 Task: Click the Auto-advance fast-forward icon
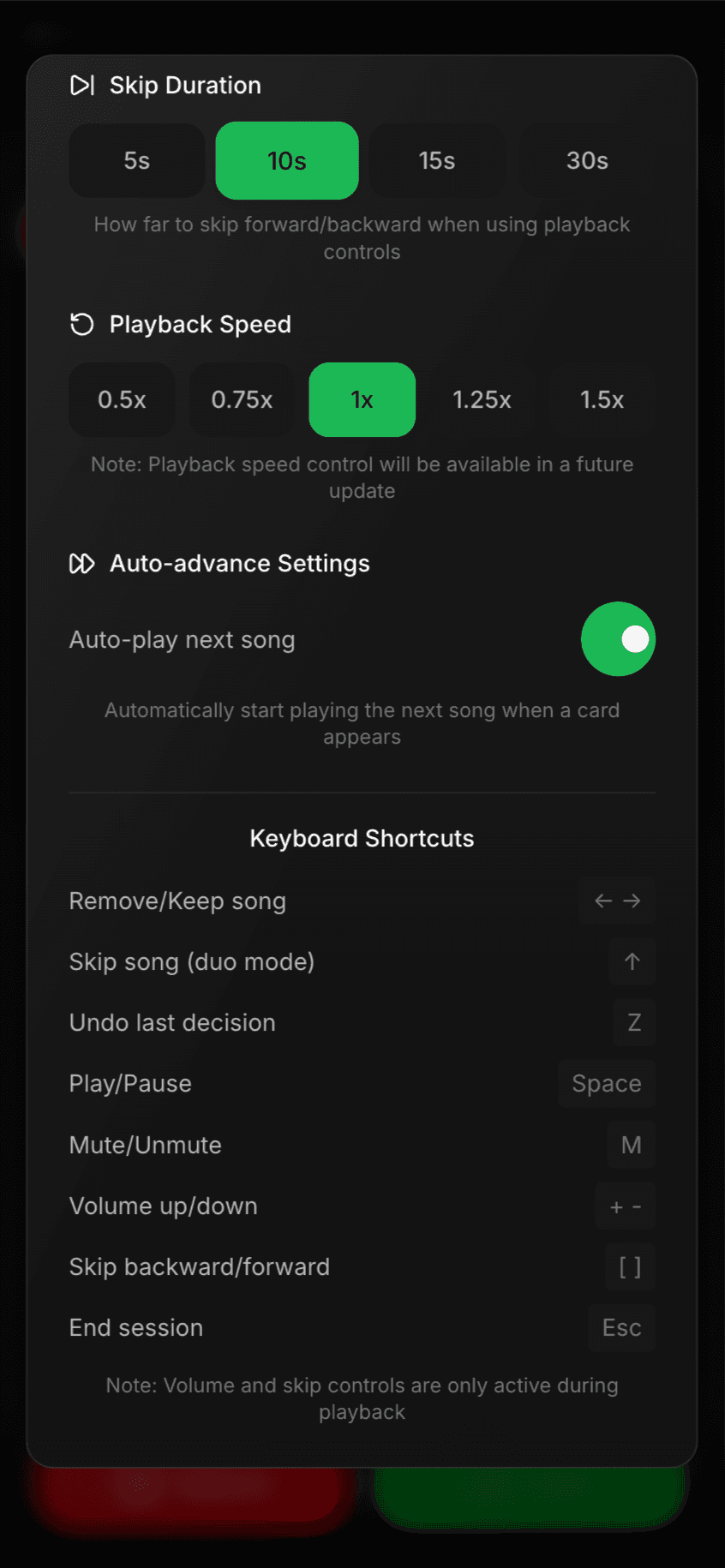point(83,563)
